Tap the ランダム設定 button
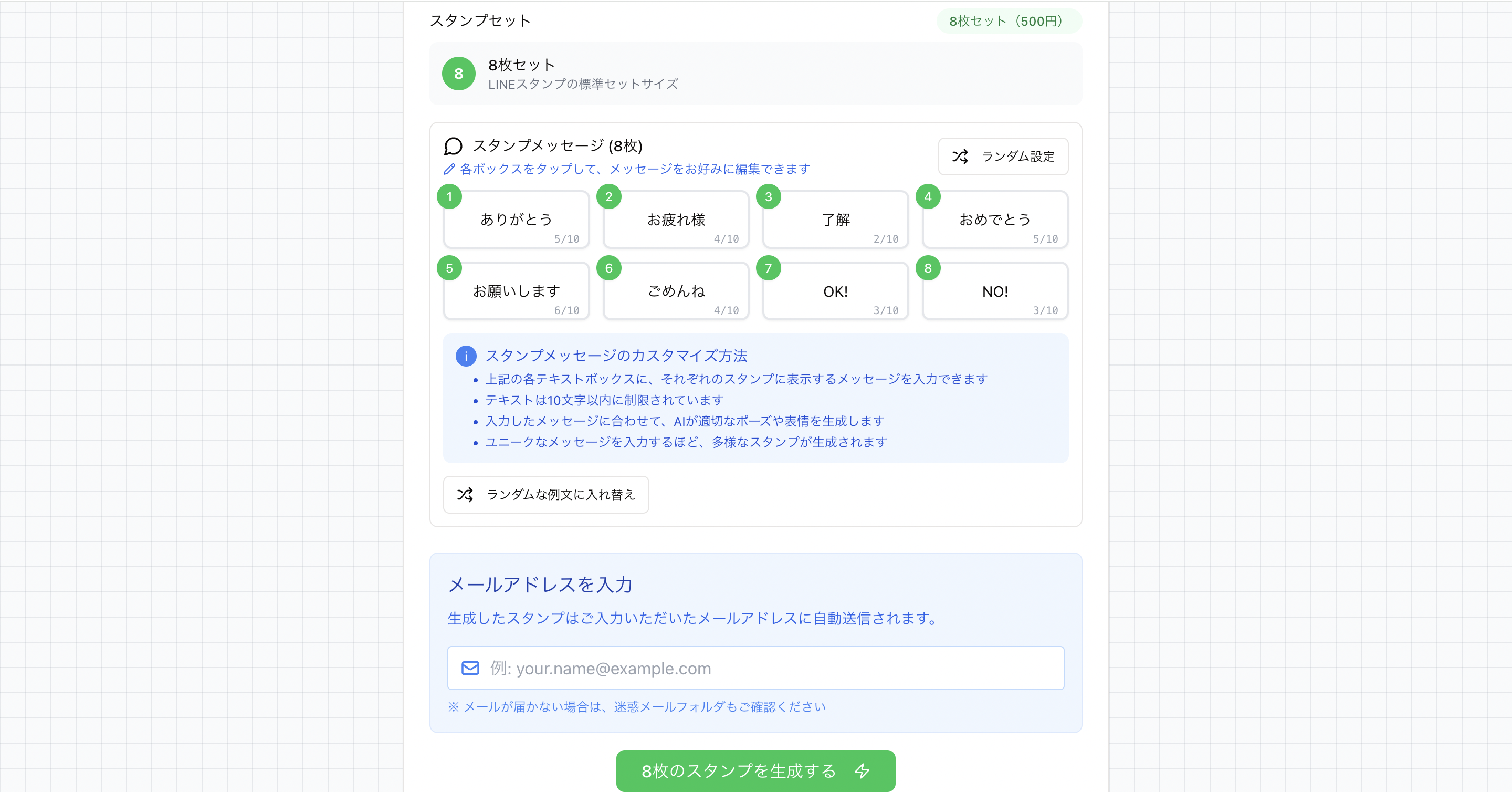This screenshot has height=792, width=1512. [1003, 156]
